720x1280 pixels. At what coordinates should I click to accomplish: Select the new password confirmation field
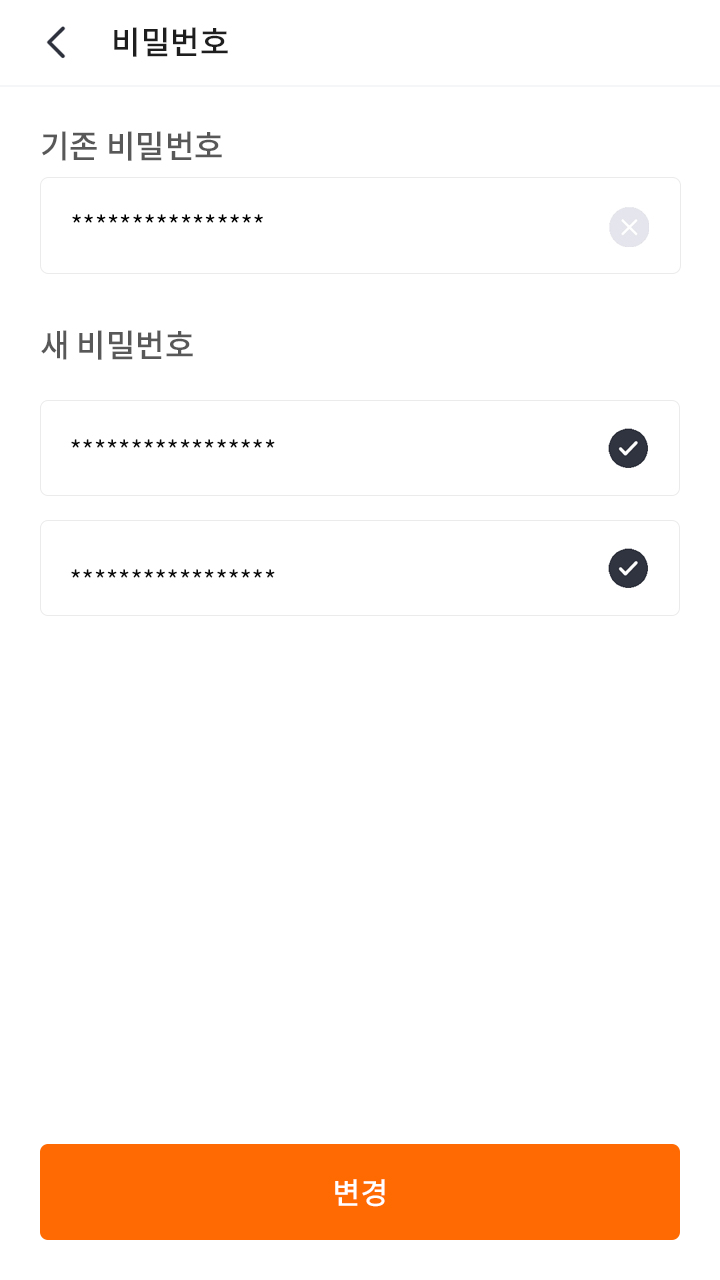click(320, 568)
